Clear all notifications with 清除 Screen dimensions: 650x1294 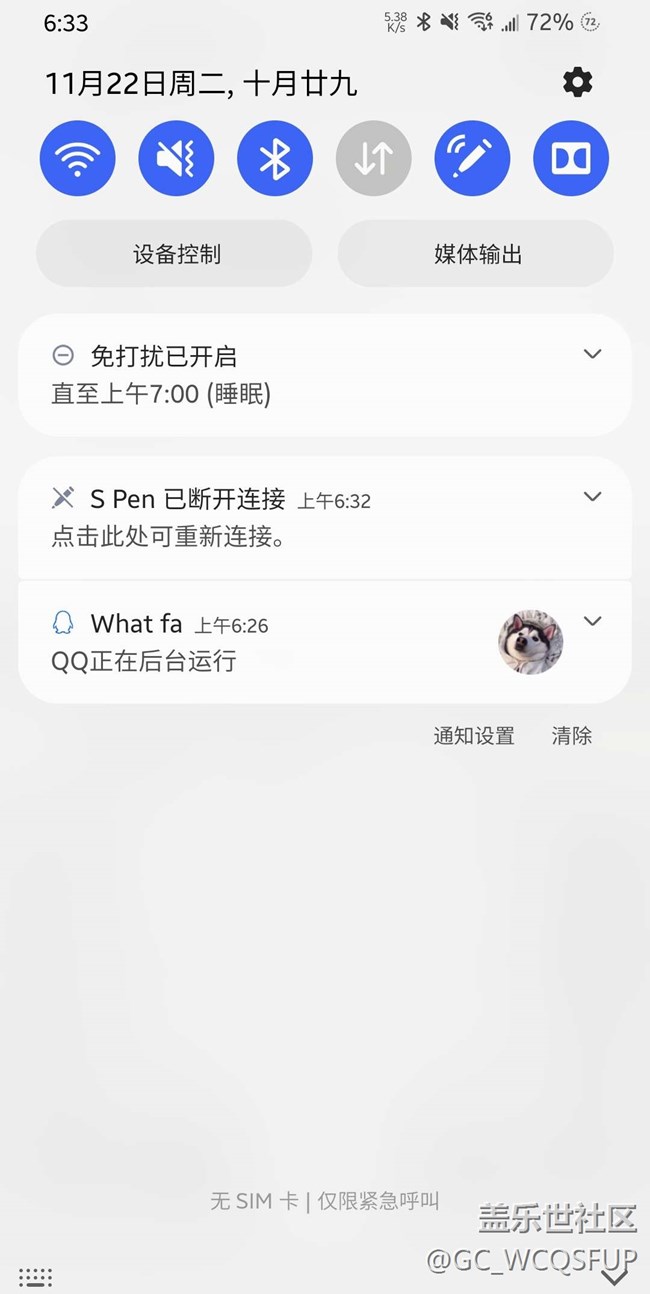coord(571,736)
